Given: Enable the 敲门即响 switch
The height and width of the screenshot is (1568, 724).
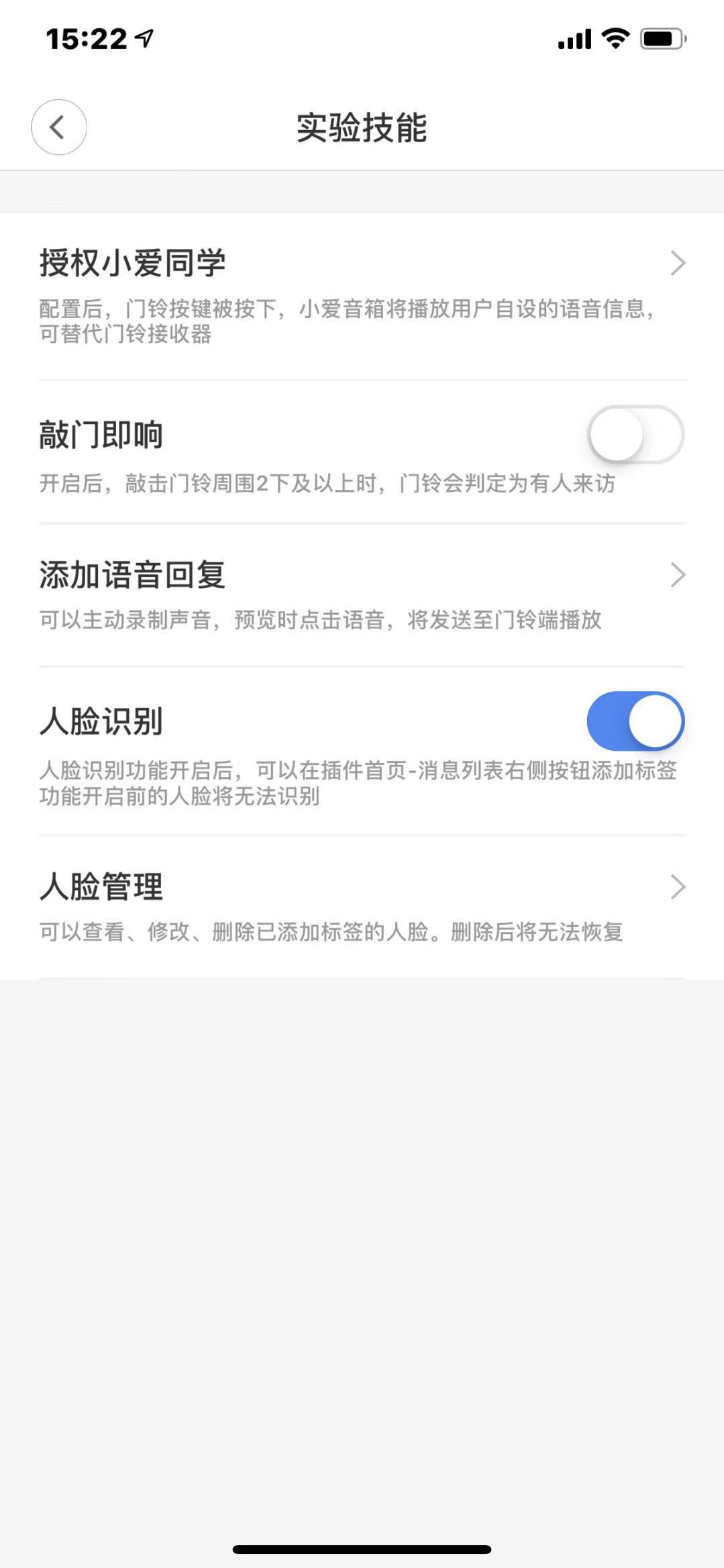Looking at the screenshot, I should [x=635, y=435].
